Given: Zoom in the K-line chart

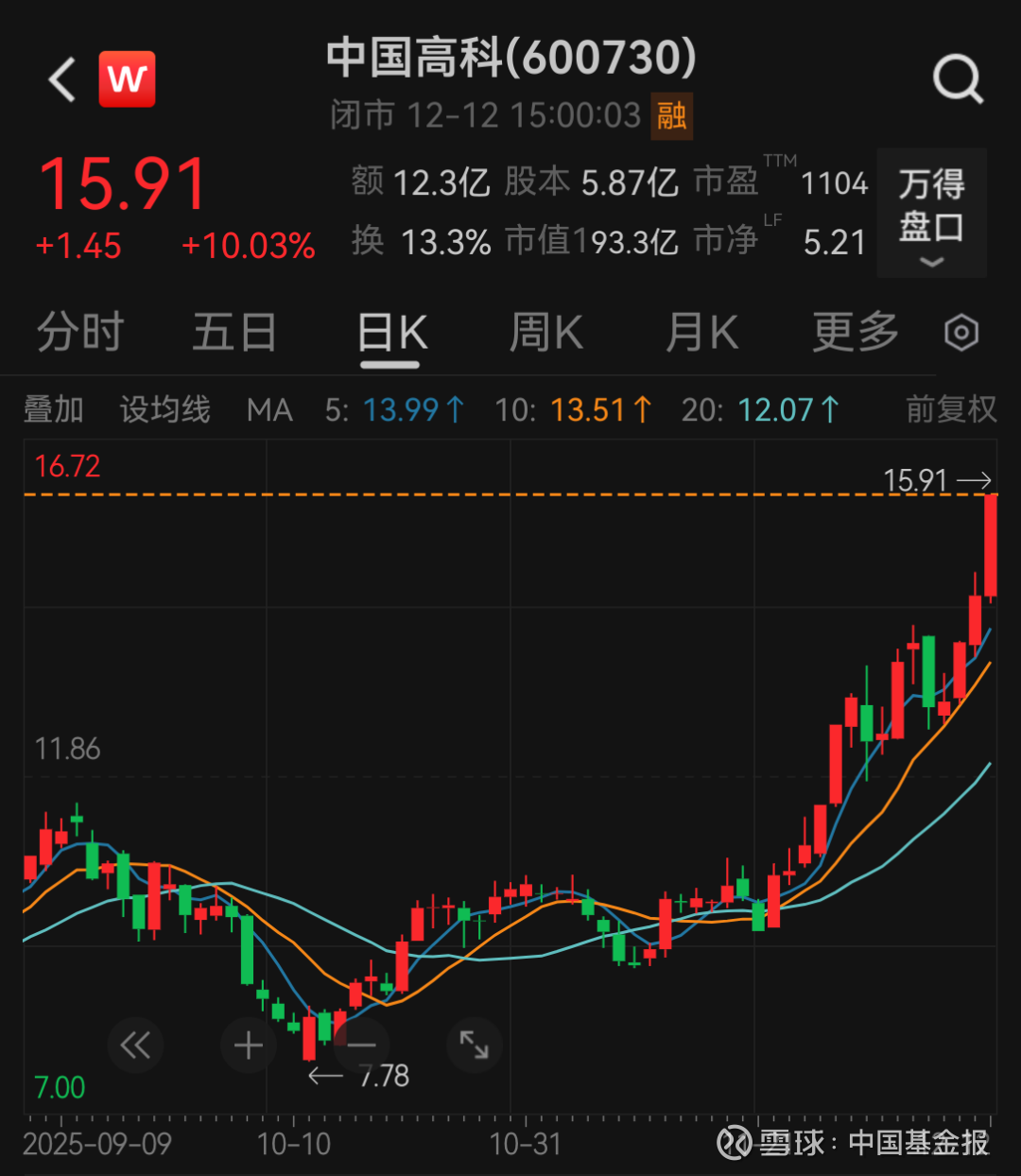Looking at the screenshot, I should pos(249,1046).
